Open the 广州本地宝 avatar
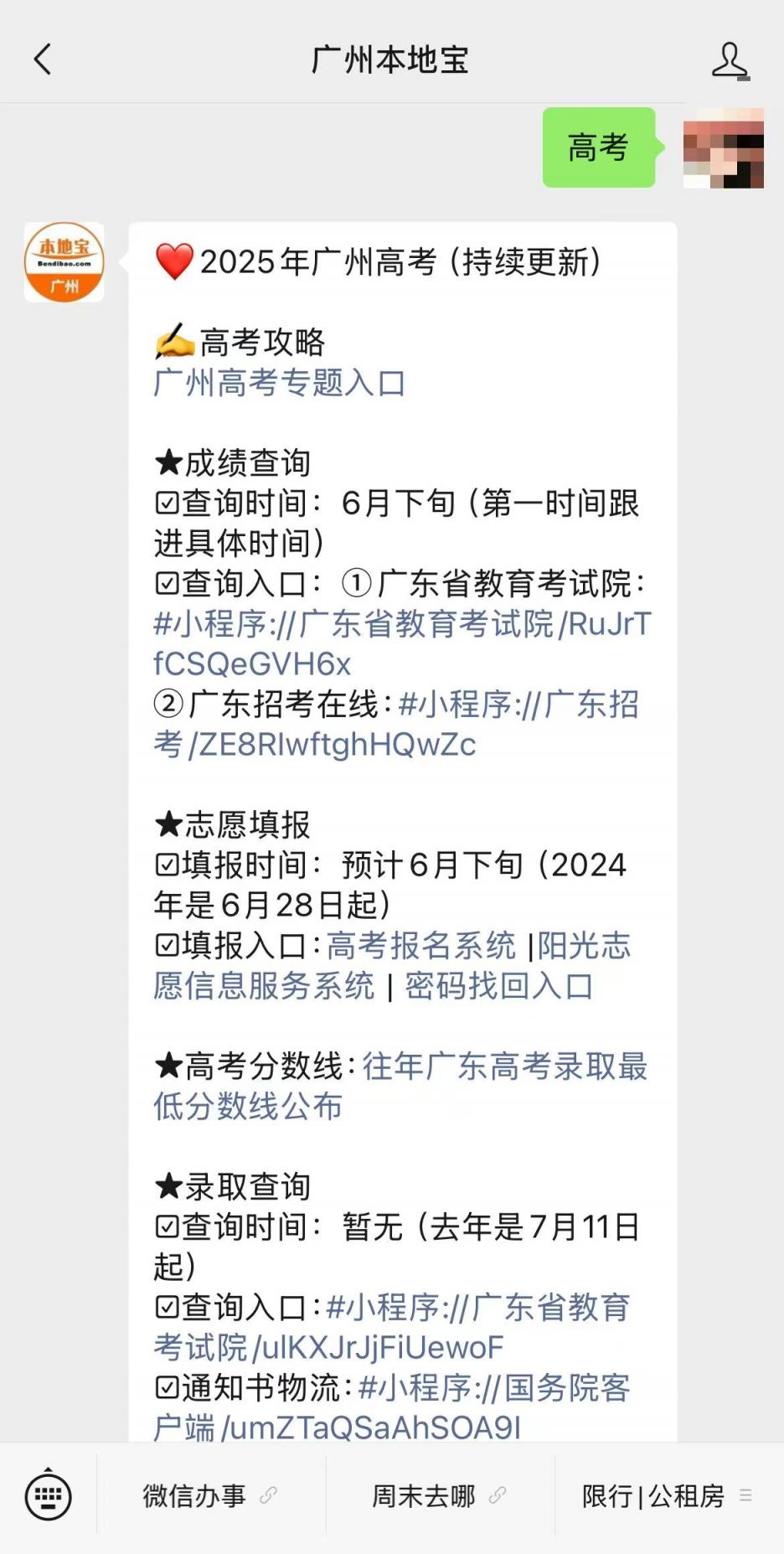This screenshot has height=1554, width=784. coord(64,262)
